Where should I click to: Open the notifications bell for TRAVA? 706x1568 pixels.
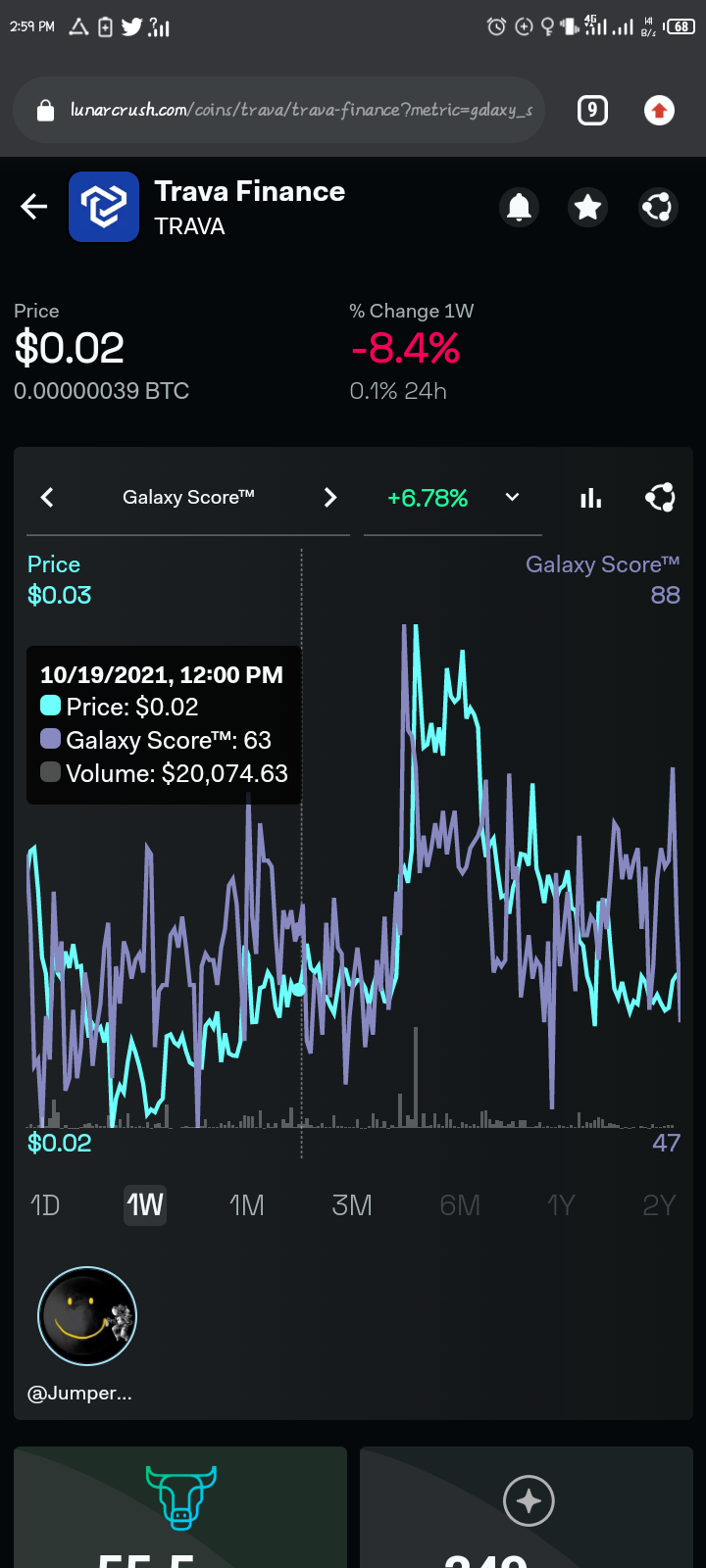(x=519, y=208)
